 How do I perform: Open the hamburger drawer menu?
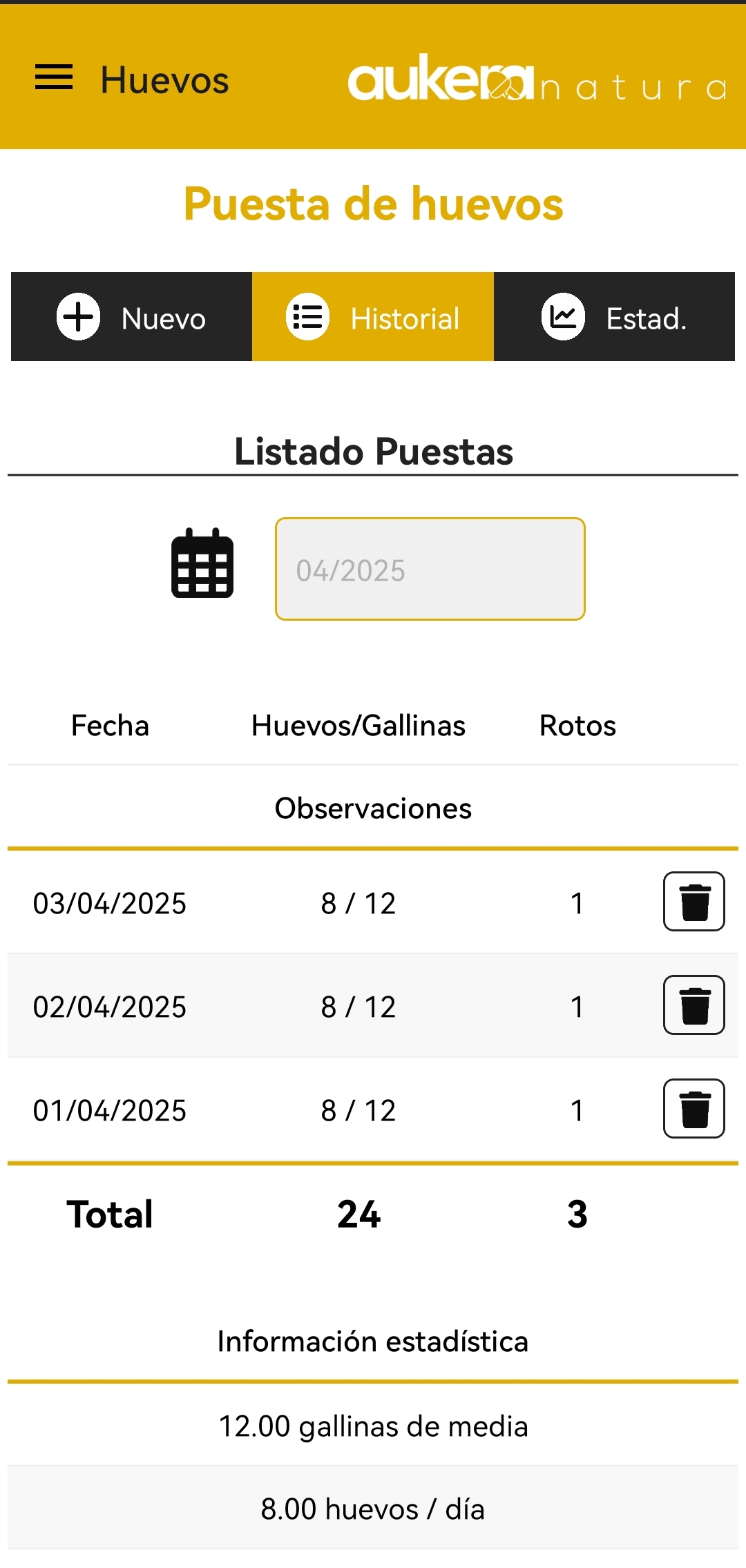tap(54, 77)
